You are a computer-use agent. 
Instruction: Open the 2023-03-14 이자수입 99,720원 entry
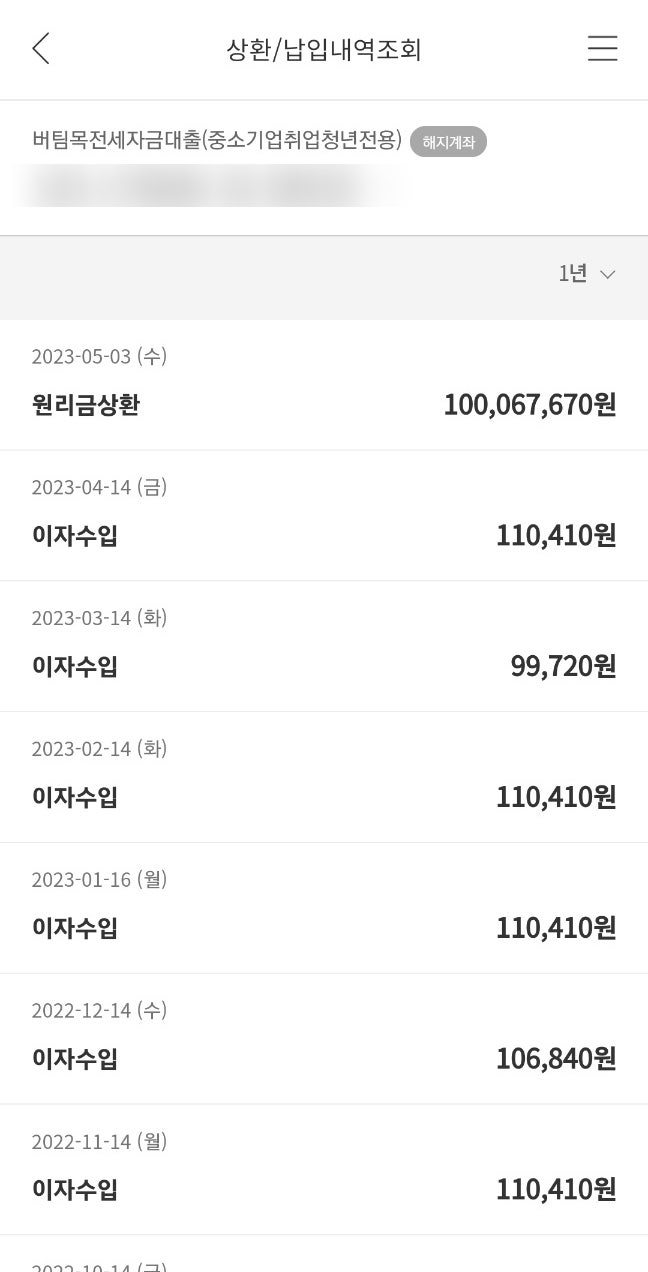tap(324, 647)
